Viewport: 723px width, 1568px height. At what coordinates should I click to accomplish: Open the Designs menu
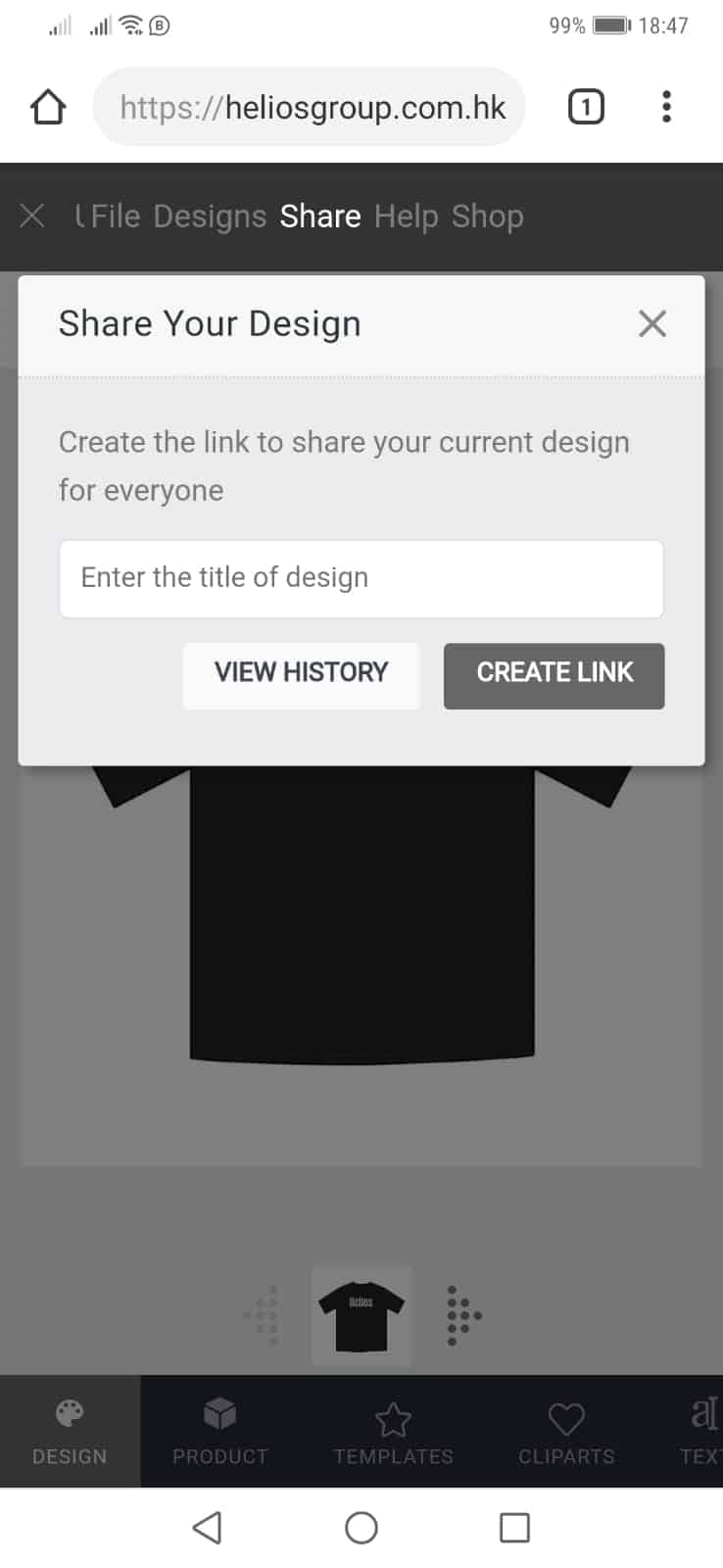(x=210, y=216)
